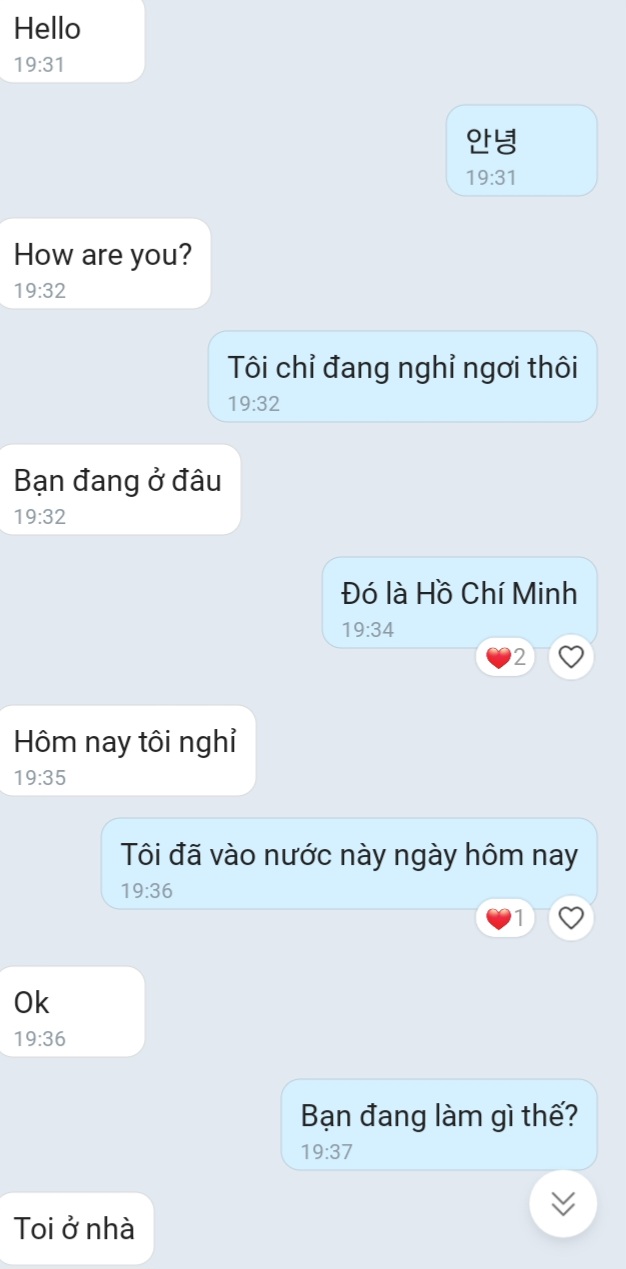Like the "Tôi đã vào nước này" message

coord(571,918)
